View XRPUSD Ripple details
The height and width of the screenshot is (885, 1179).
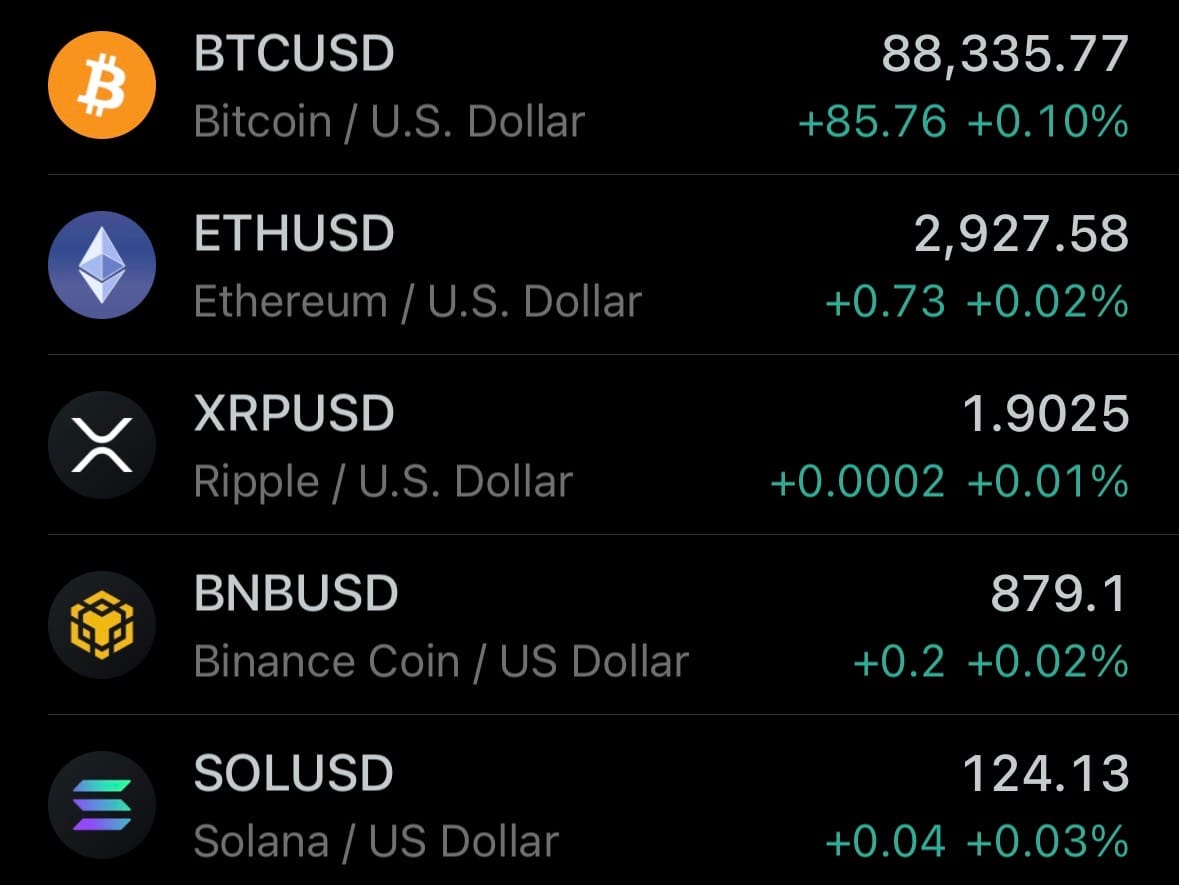point(589,446)
